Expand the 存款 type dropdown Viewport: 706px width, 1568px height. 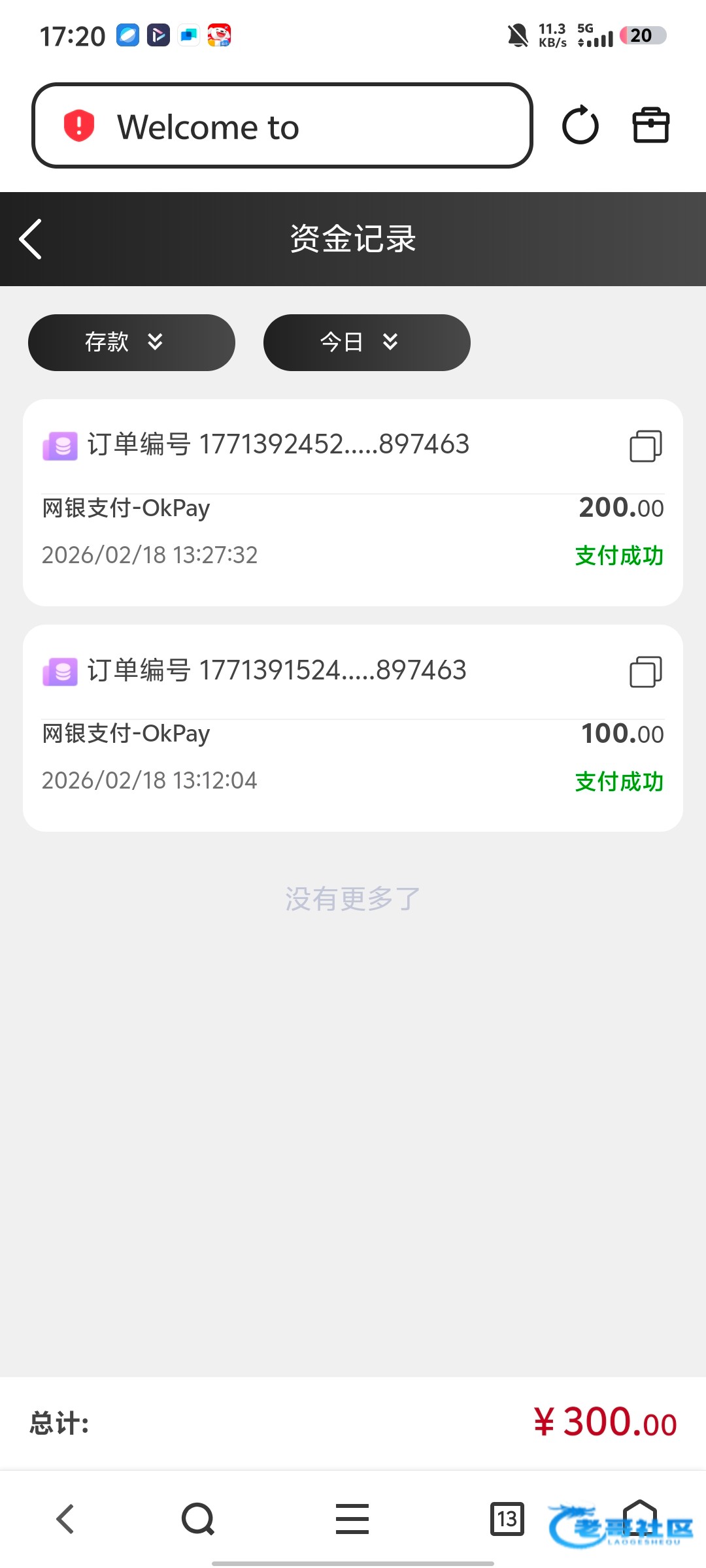[x=131, y=342]
